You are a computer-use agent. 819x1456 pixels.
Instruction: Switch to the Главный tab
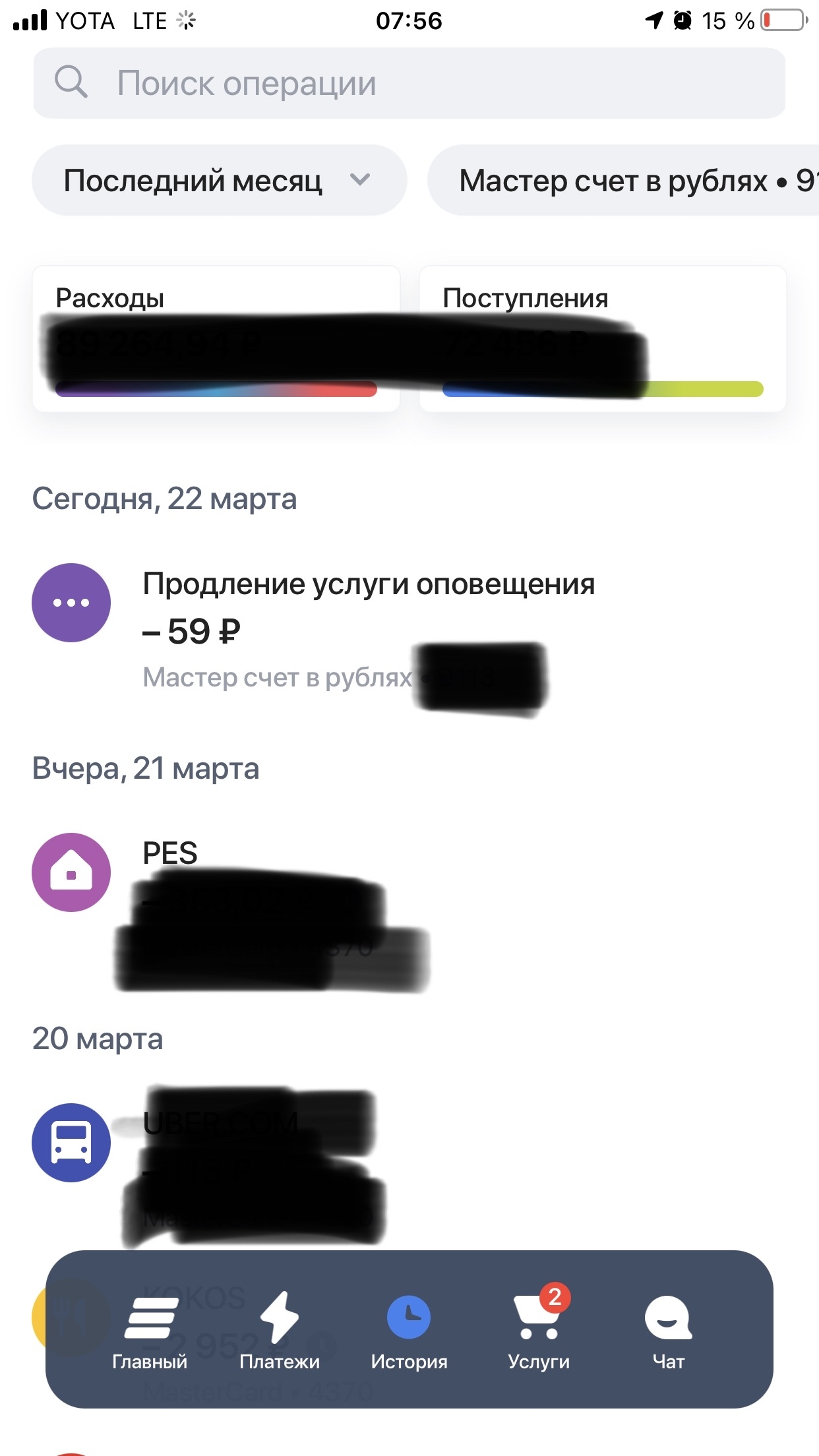tap(150, 1333)
